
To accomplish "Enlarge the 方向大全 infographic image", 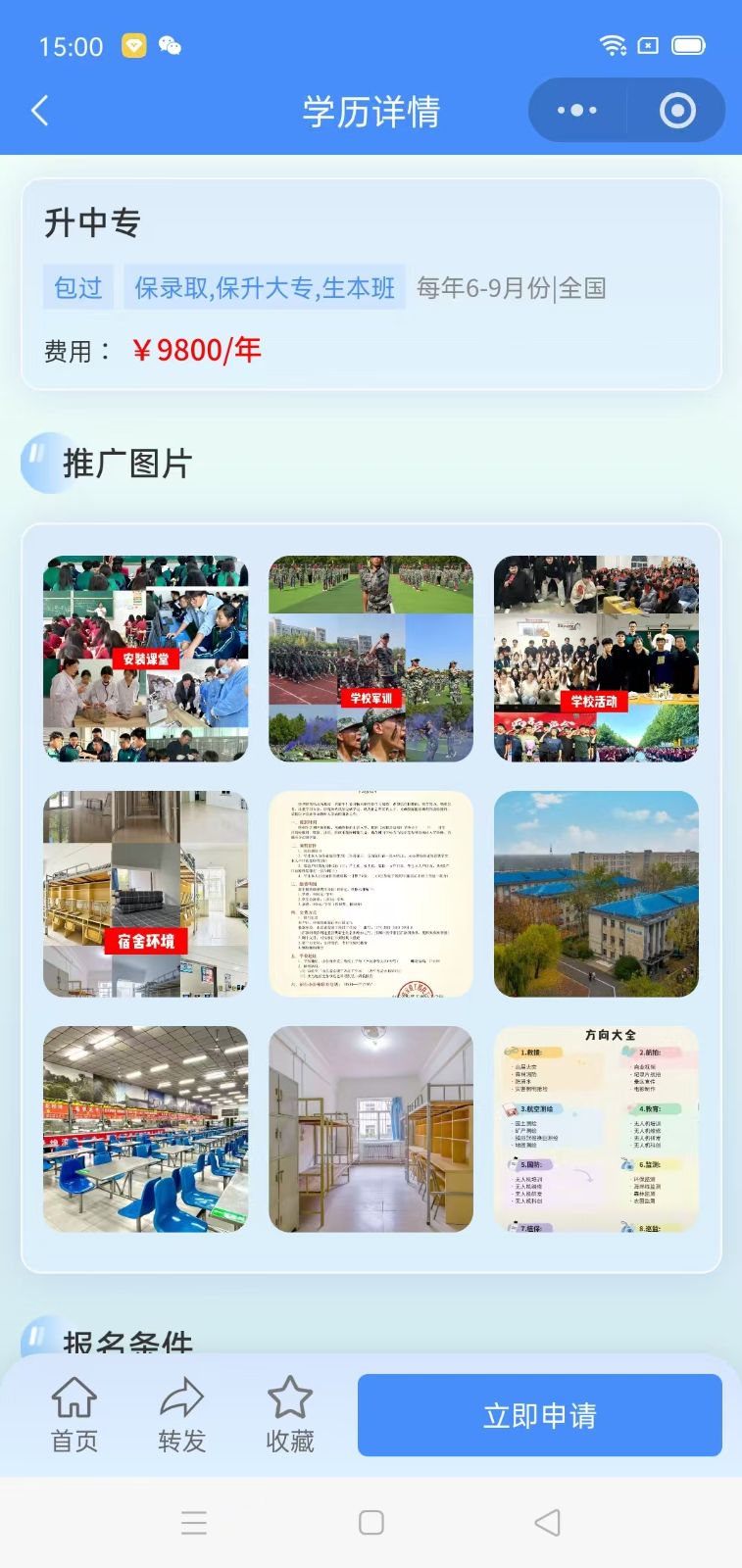I will [596, 1129].
